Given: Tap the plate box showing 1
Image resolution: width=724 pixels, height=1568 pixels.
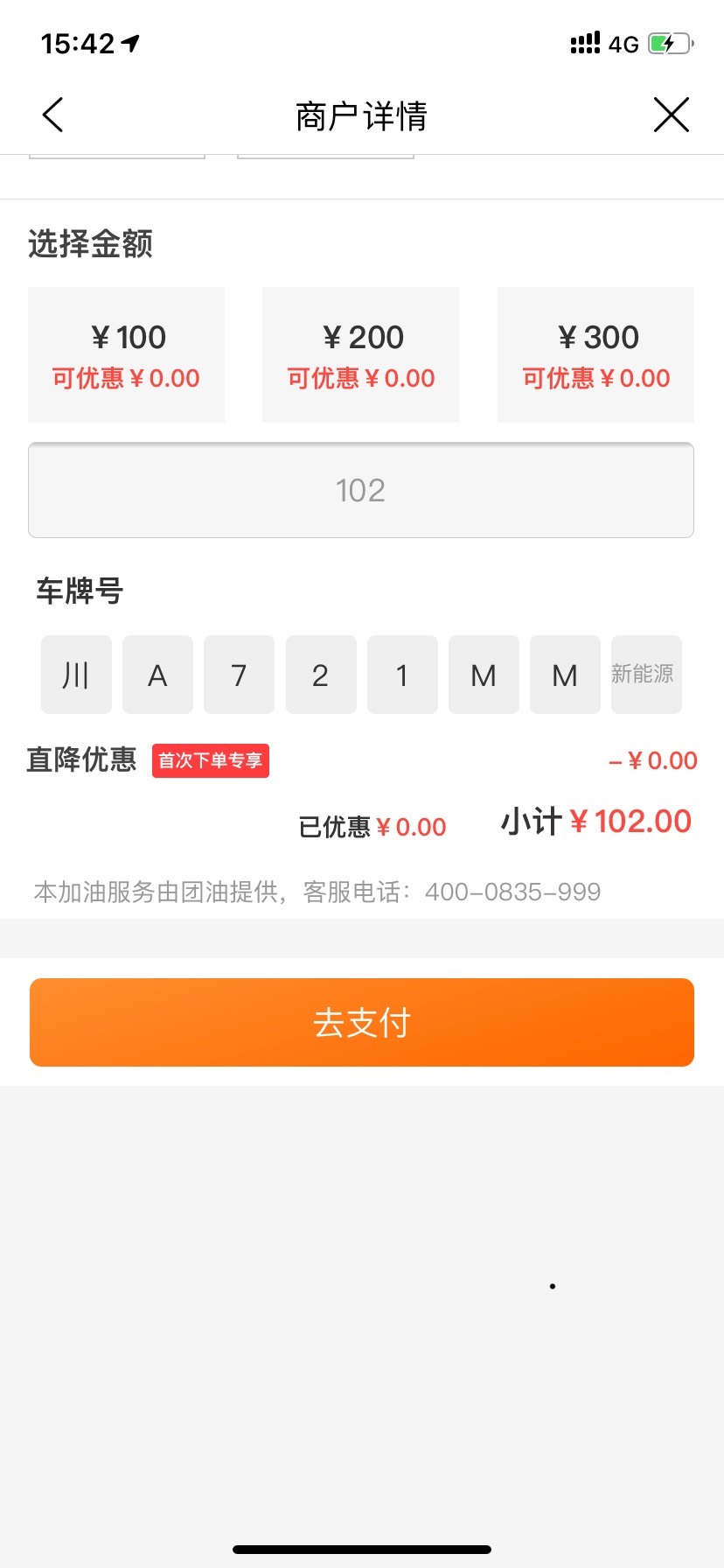Looking at the screenshot, I should (402, 675).
